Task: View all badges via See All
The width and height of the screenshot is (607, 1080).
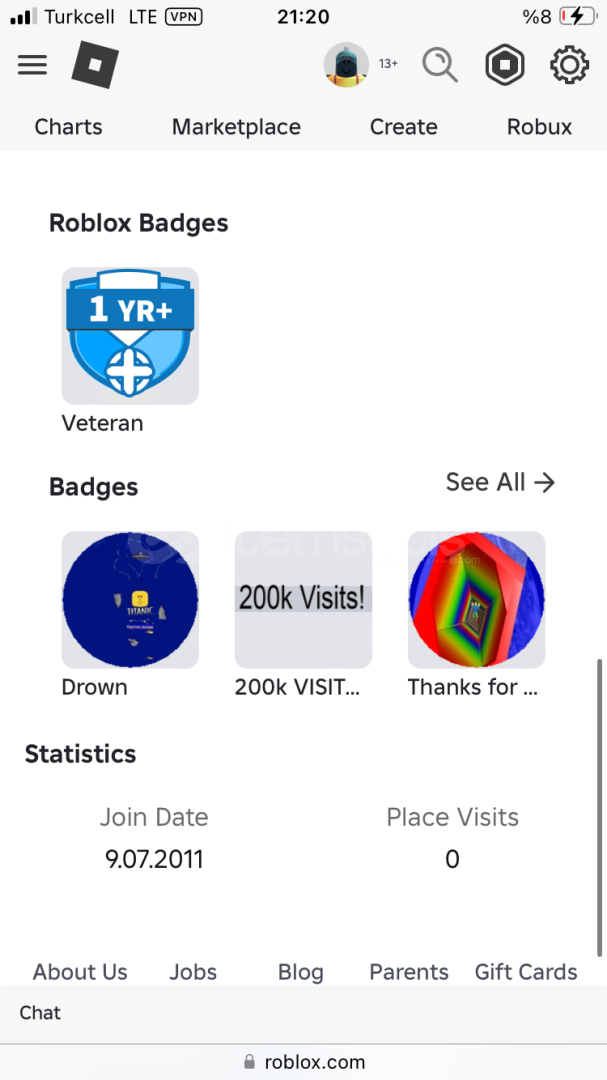Action: pos(499,482)
